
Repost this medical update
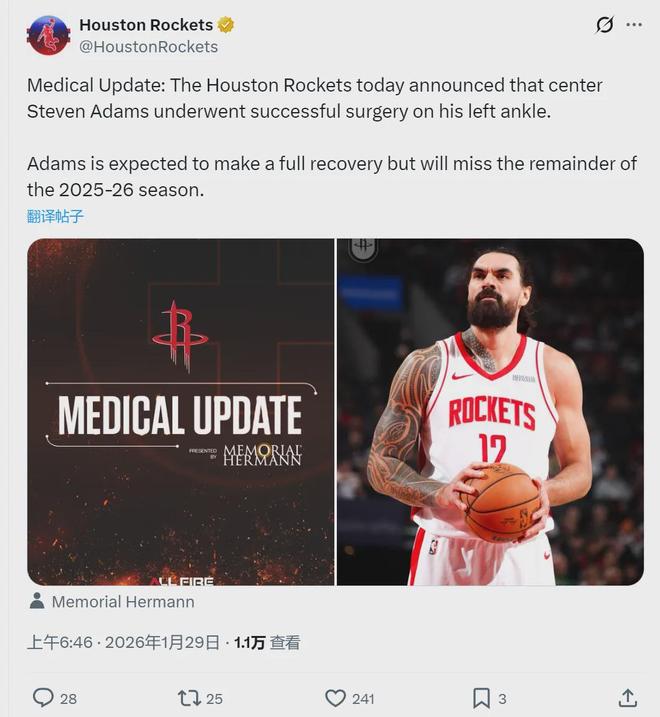187,698
